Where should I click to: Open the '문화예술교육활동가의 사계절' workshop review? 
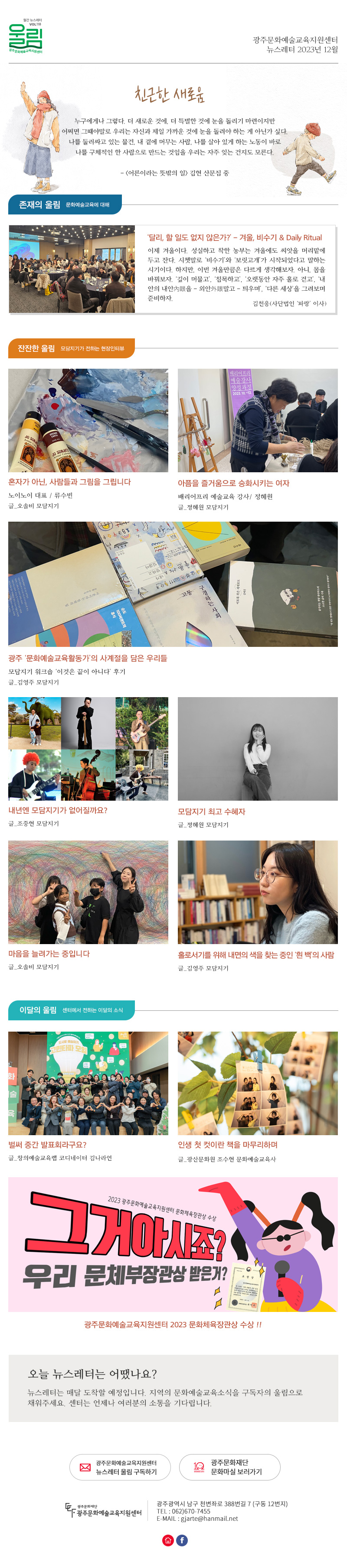88,658
